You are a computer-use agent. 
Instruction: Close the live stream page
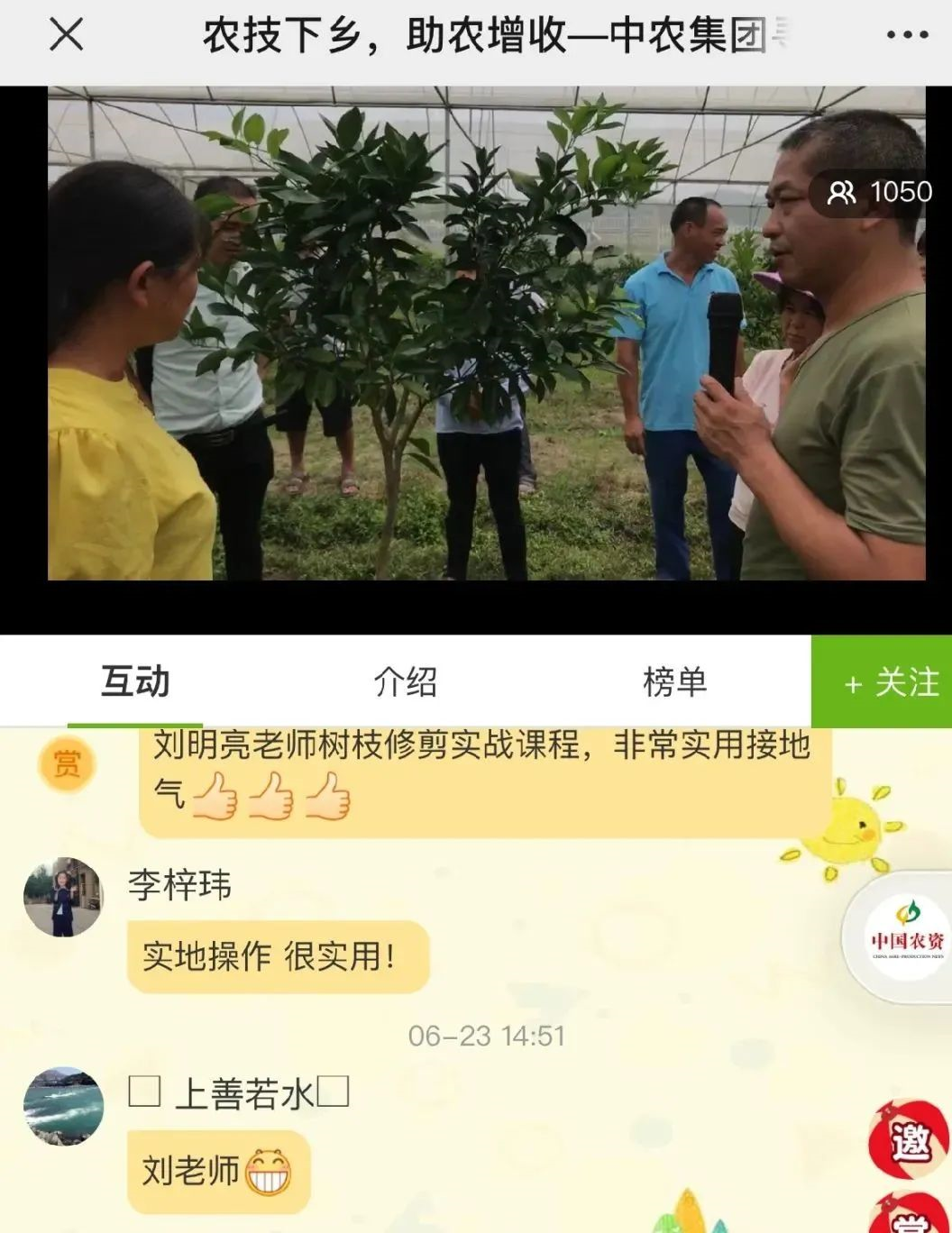66,36
